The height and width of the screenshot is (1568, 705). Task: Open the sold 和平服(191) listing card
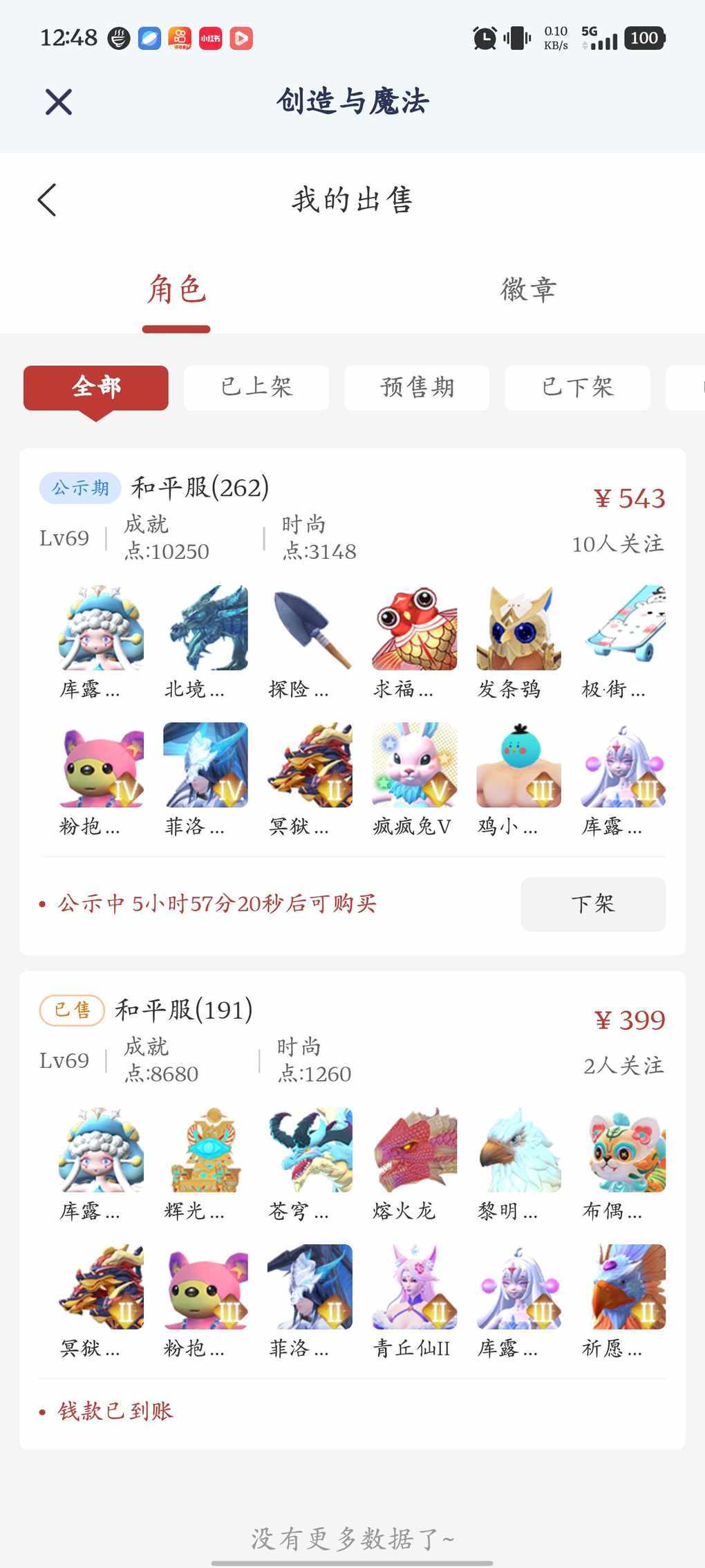[x=183, y=1010]
